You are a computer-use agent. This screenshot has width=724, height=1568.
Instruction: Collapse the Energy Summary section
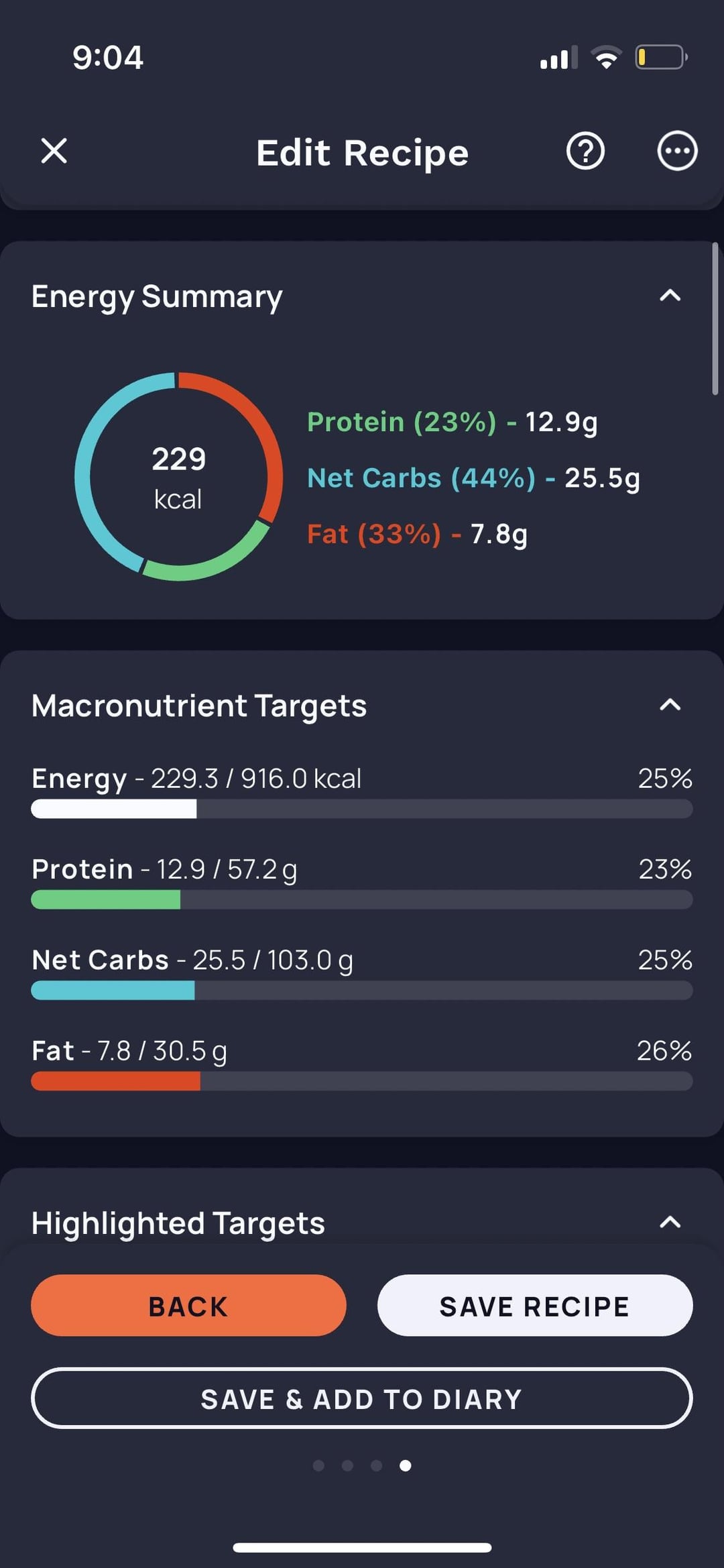pyautogui.click(x=670, y=296)
